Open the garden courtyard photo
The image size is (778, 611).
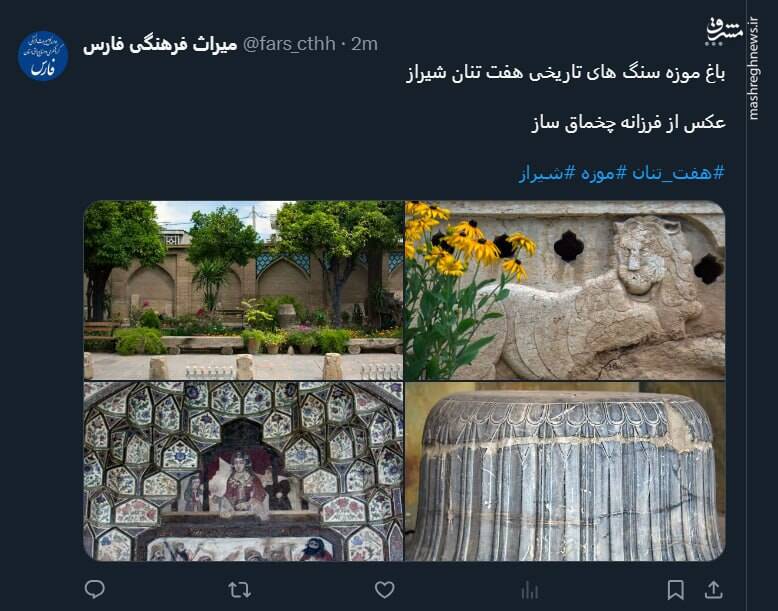(243, 290)
